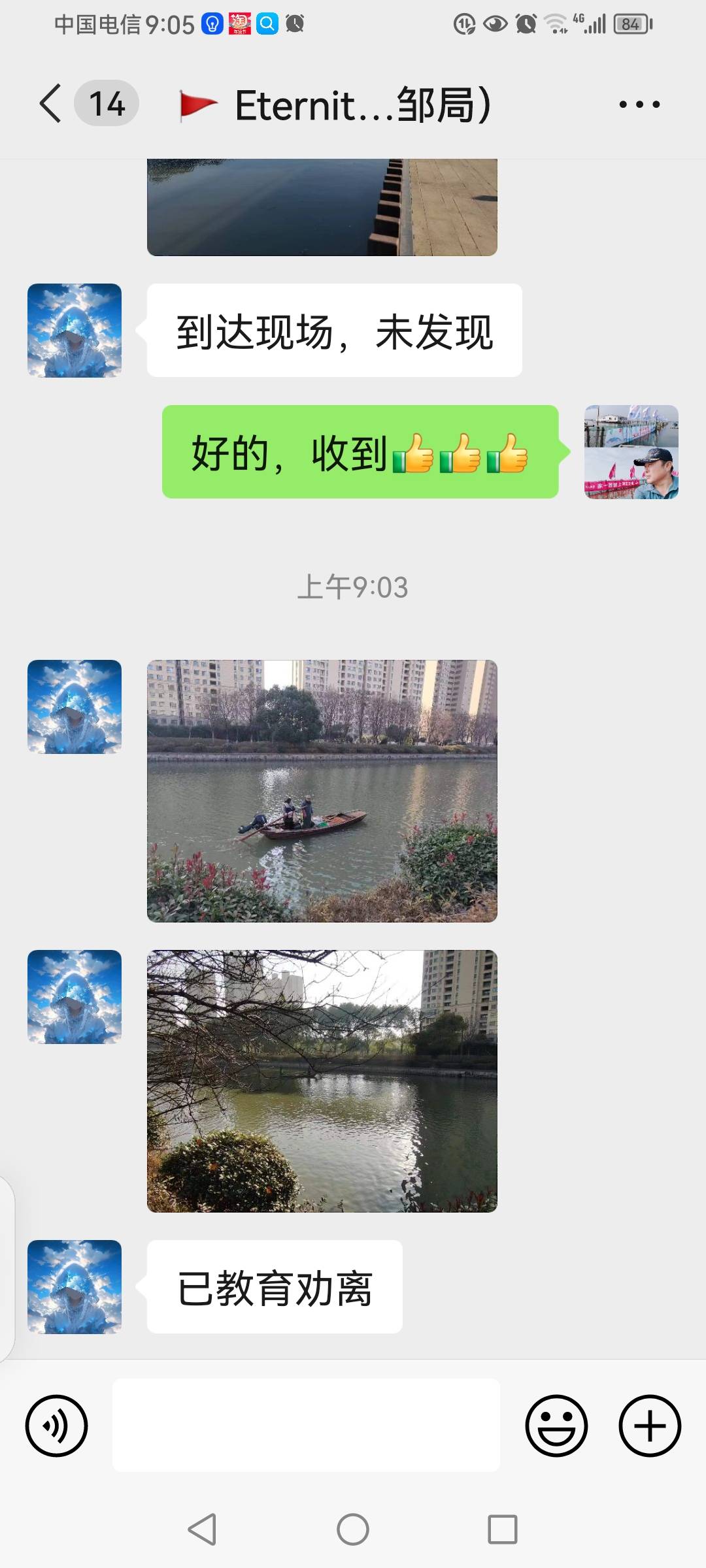
Task: Open sender's avatar beside 到达现场，未发现
Action: [x=75, y=331]
